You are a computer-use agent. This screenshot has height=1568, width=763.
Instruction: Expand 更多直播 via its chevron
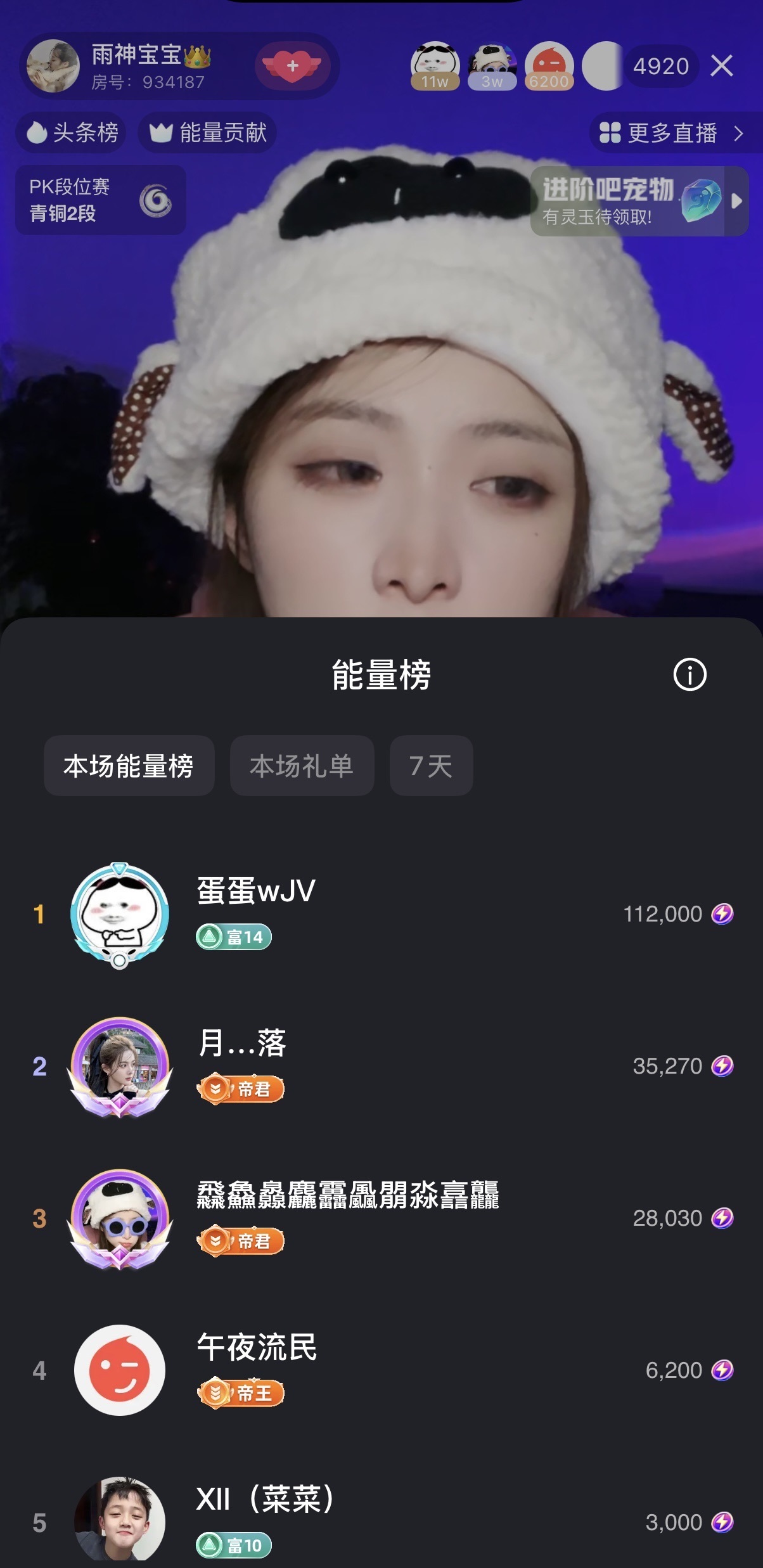pos(739,132)
